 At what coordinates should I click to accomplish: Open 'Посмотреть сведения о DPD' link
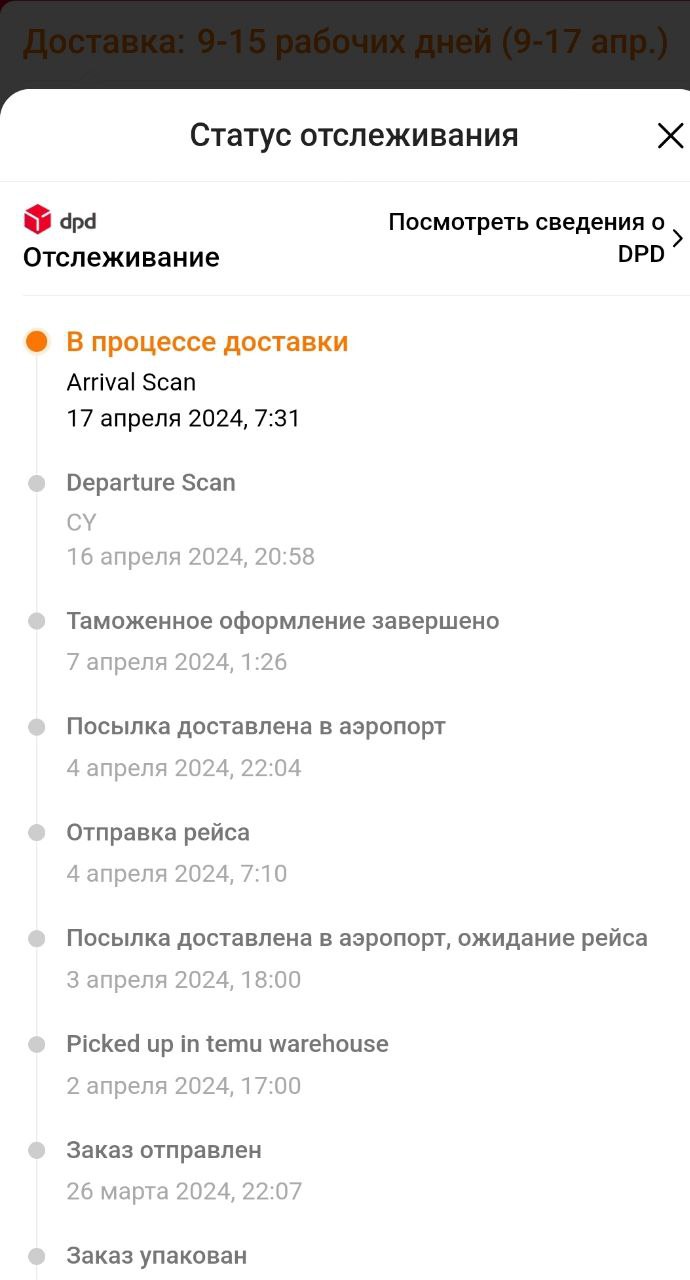(x=535, y=238)
